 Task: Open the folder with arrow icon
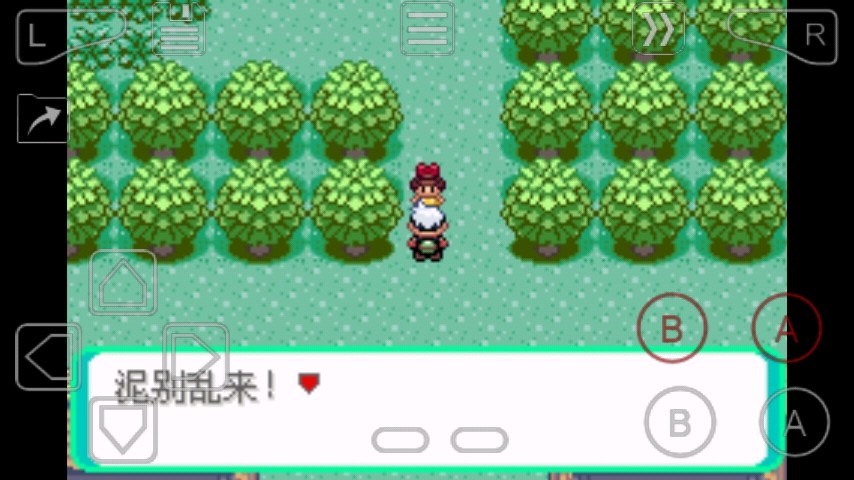42,119
